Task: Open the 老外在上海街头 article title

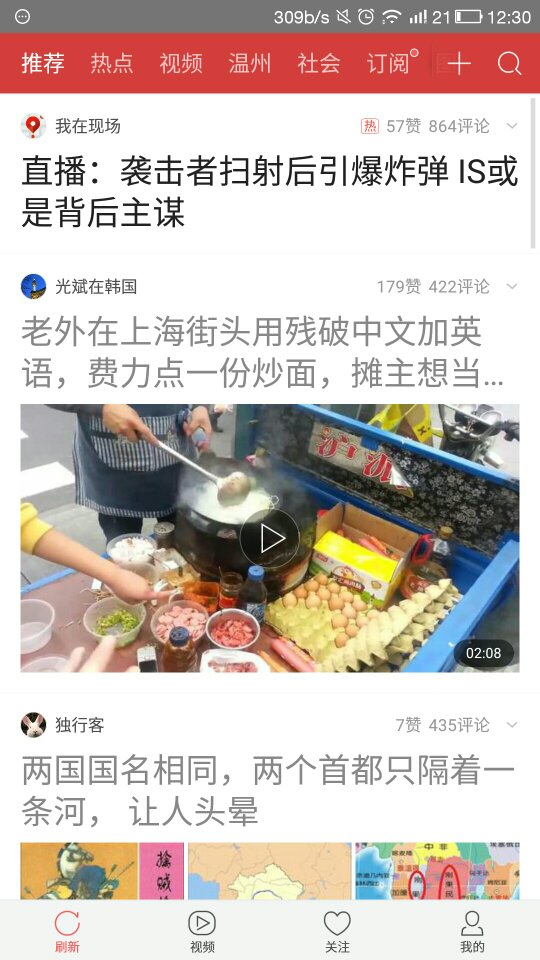Action: (262, 352)
